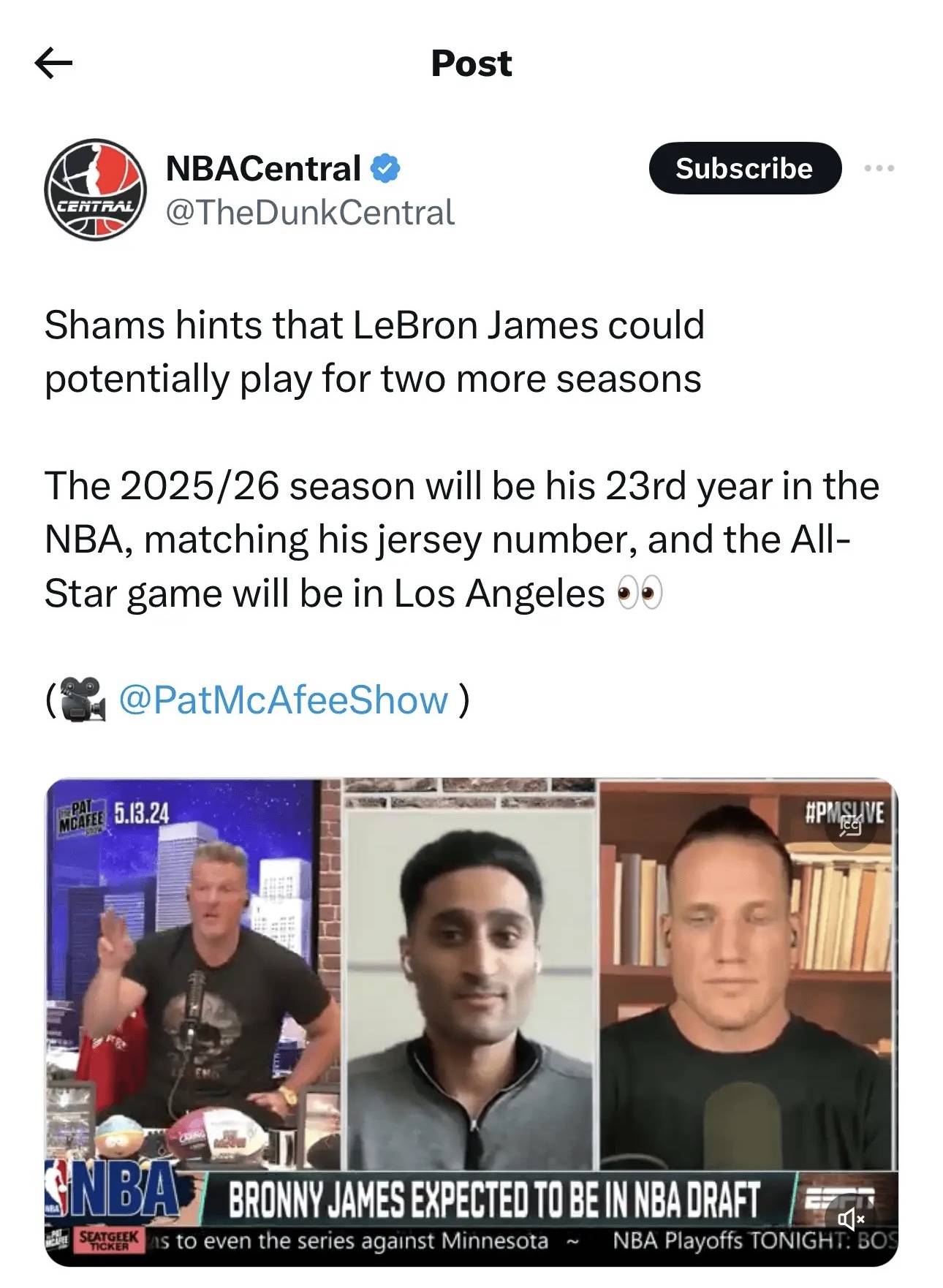Open the @PatMcAfeeShow mention link
This screenshot has width=943, height=1288.
[283, 700]
